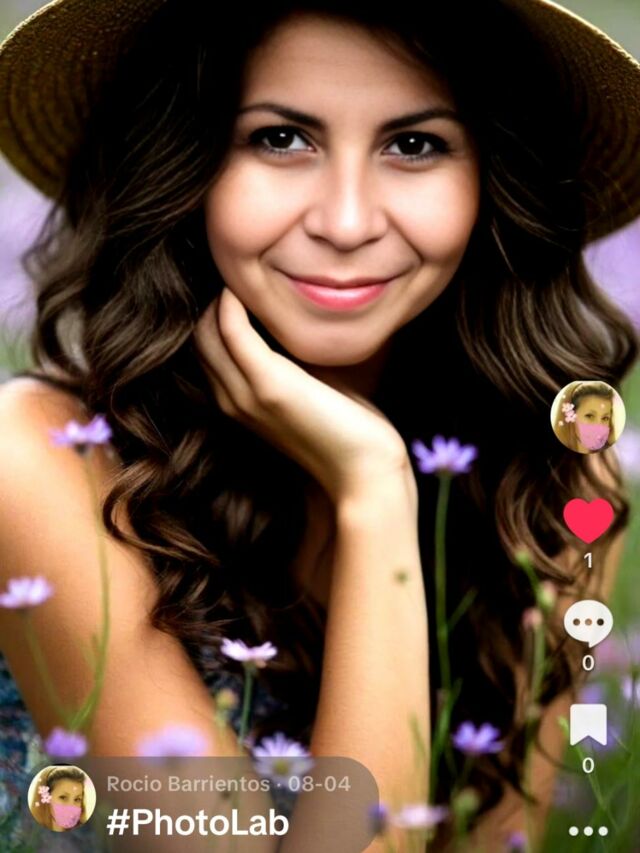
Task: Open Rocio Barrientos's profile from the caption
Action: point(185,783)
